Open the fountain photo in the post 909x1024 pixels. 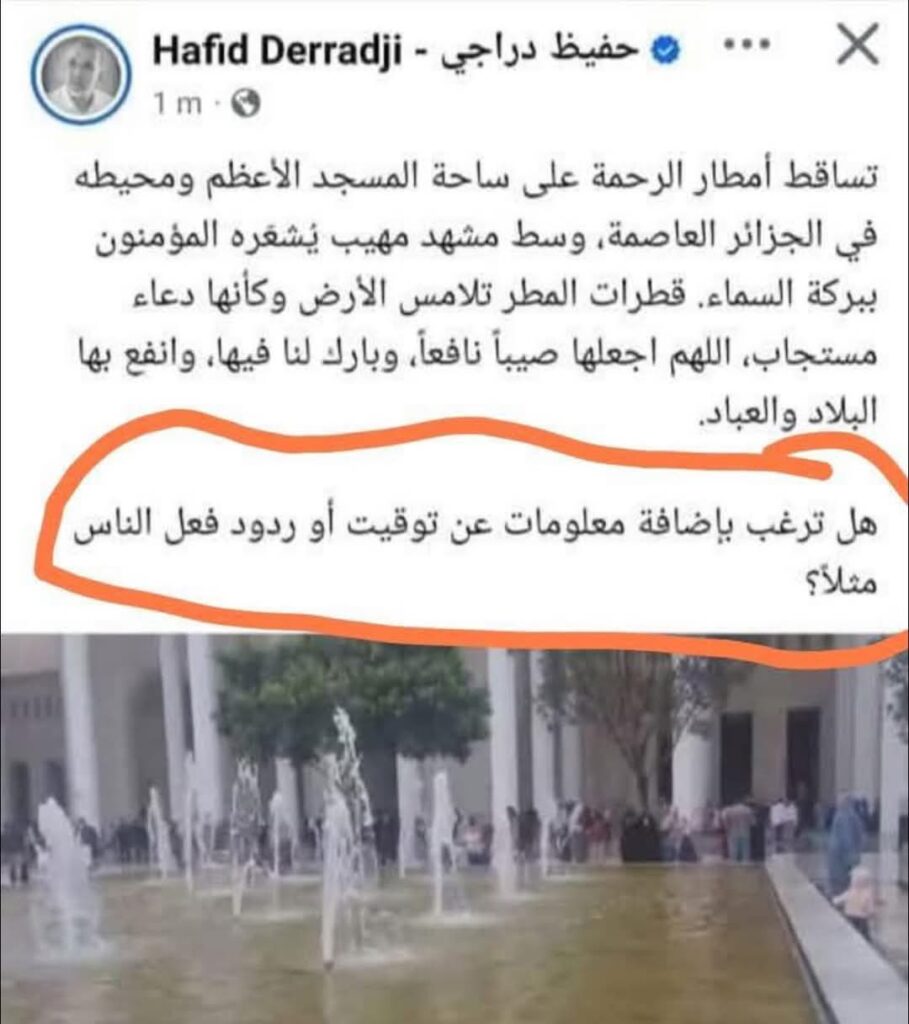(x=454, y=830)
